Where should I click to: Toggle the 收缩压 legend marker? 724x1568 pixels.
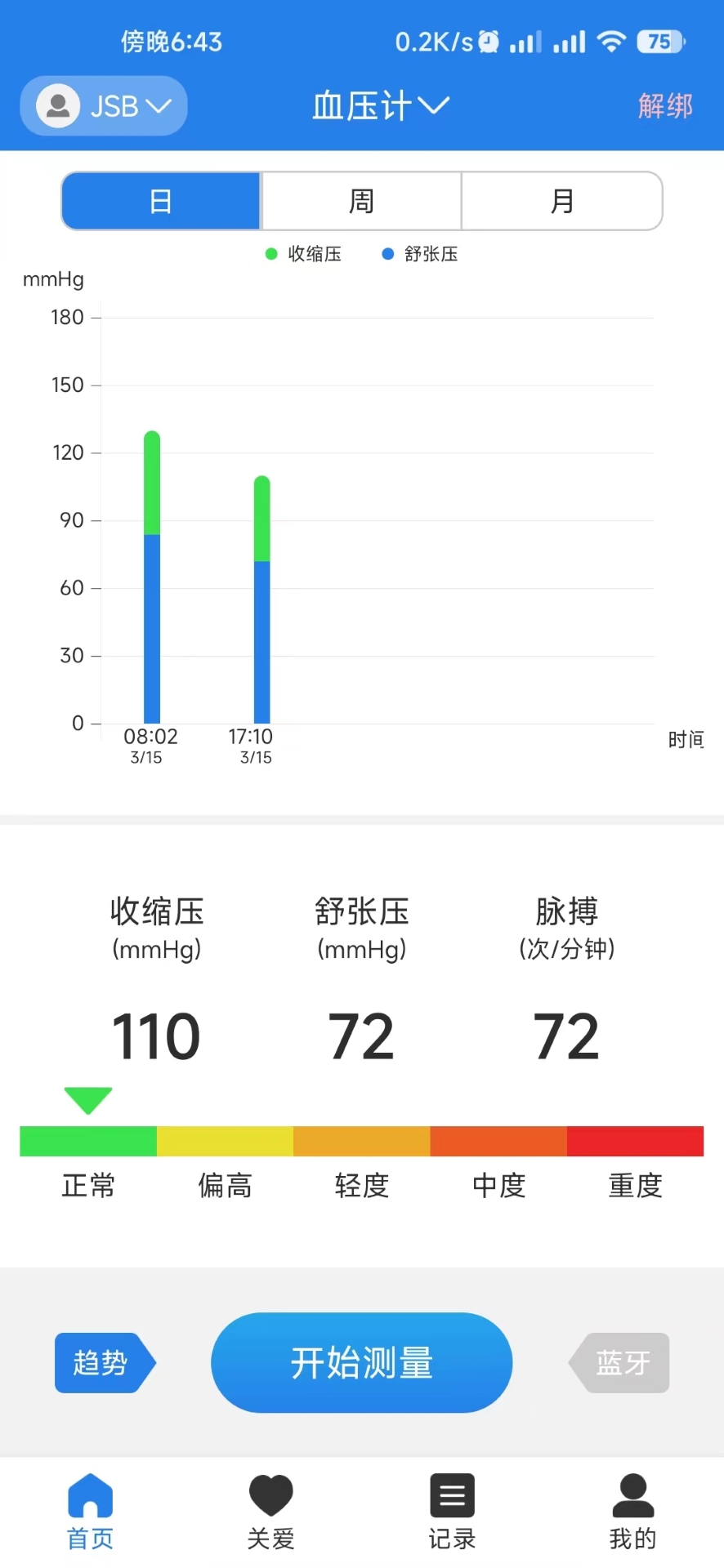click(270, 254)
